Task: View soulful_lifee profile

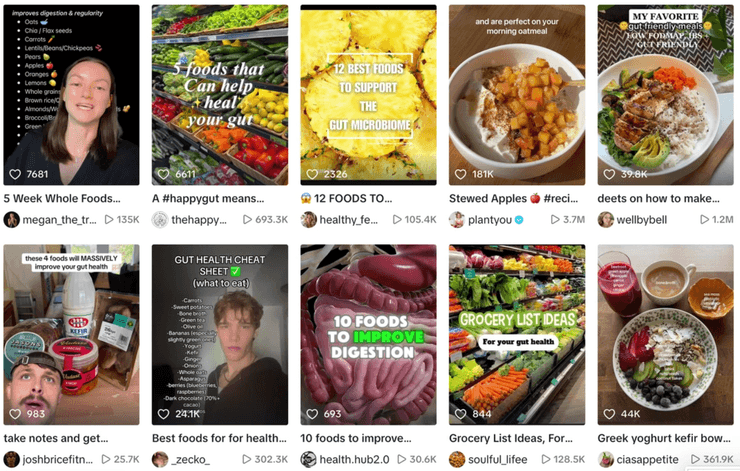Action: 501,459
